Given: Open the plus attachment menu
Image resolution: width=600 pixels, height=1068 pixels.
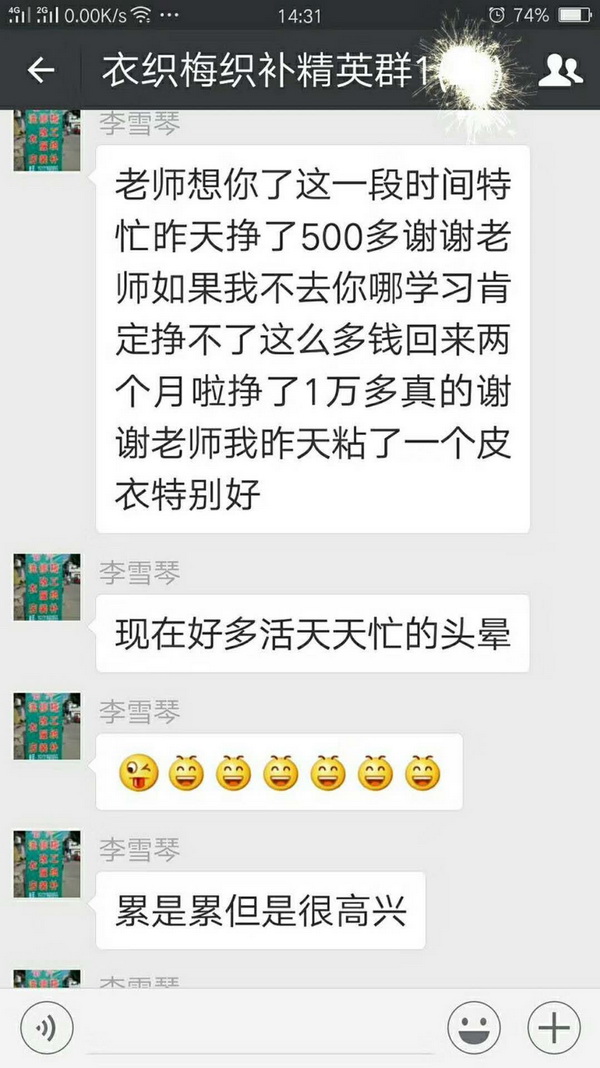Looking at the screenshot, I should click(x=553, y=1028).
